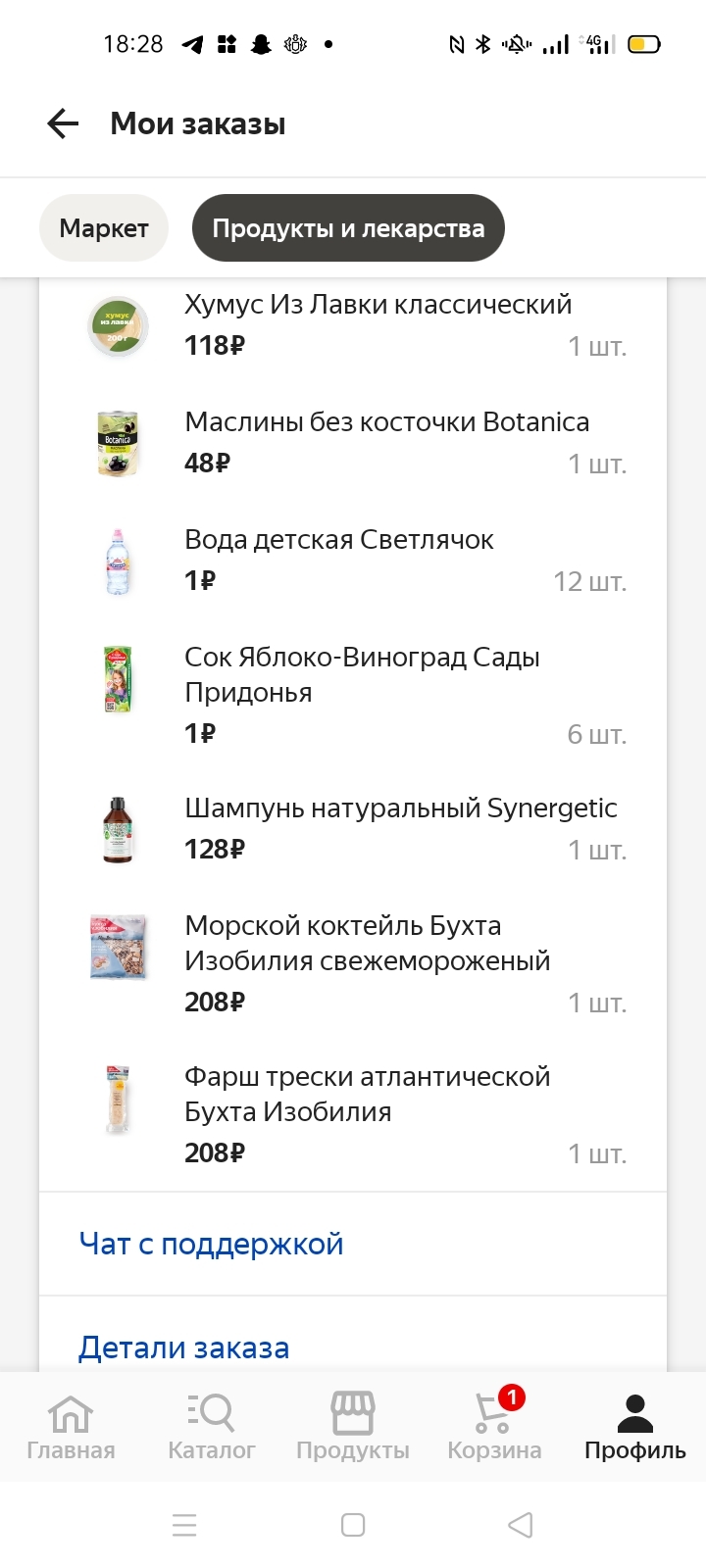Open the Корзина cart tab
The image size is (706, 1568).
pyautogui.click(x=494, y=1427)
